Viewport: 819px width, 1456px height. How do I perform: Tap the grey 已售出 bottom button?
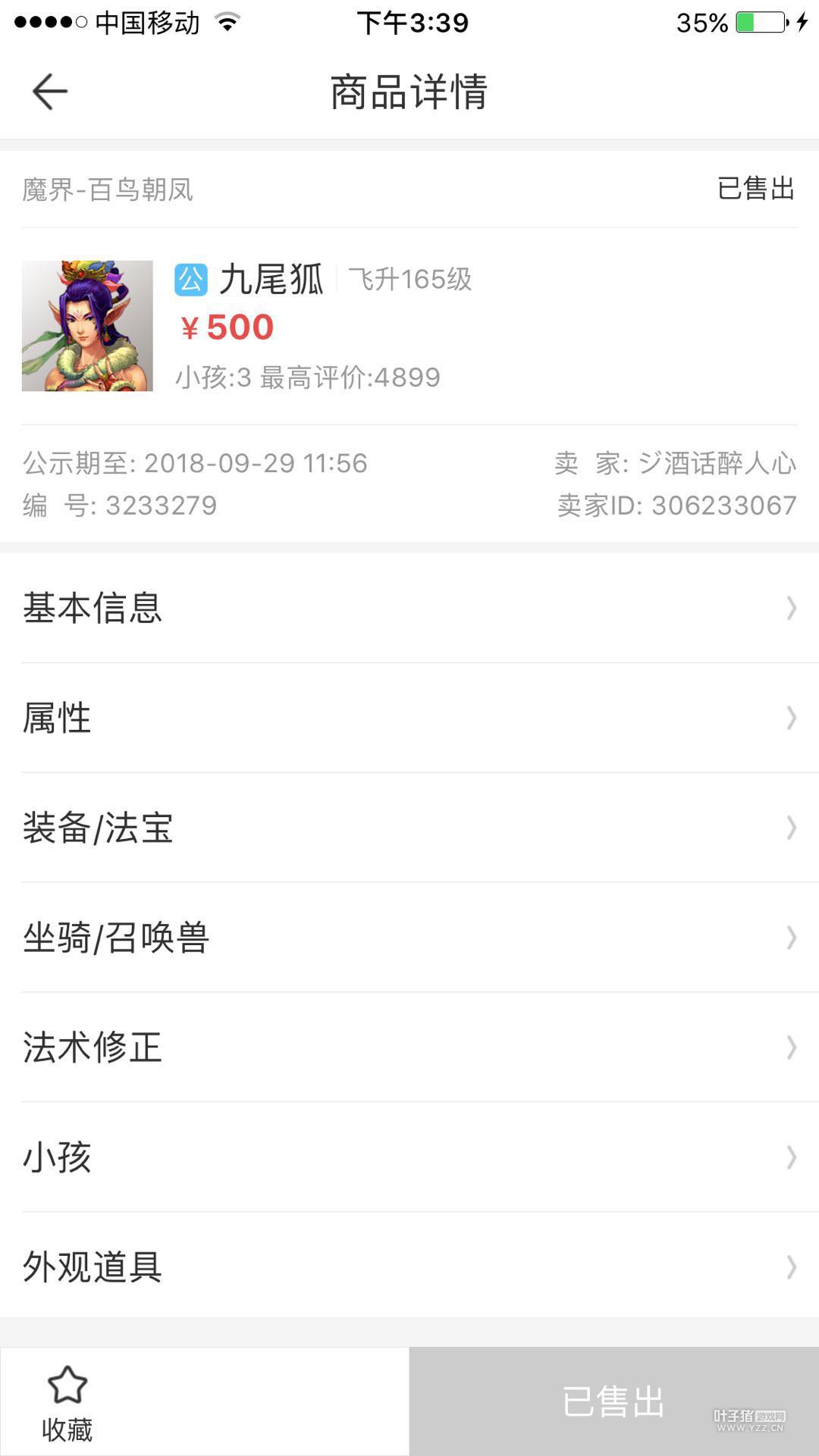(613, 1401)
